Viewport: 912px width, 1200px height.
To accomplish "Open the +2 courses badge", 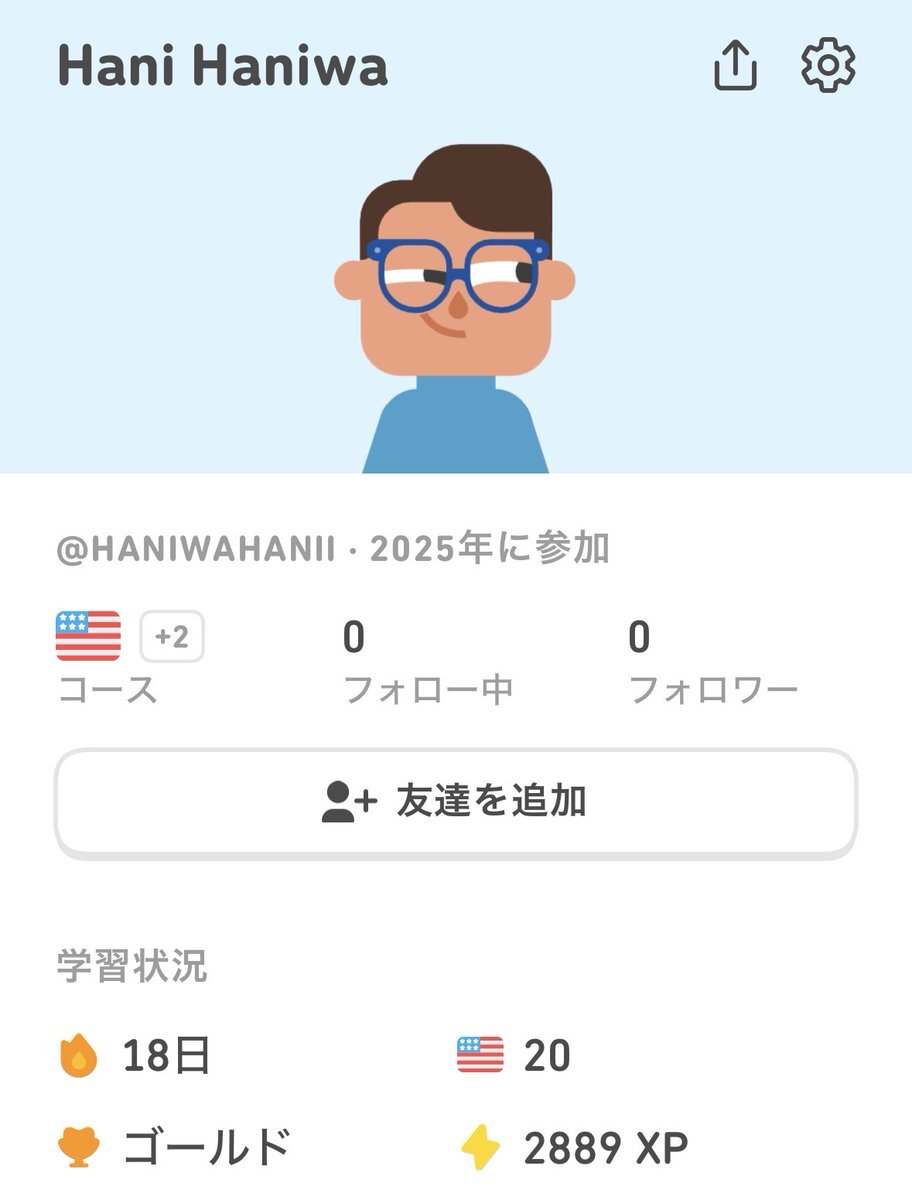I will pos(172,637).
